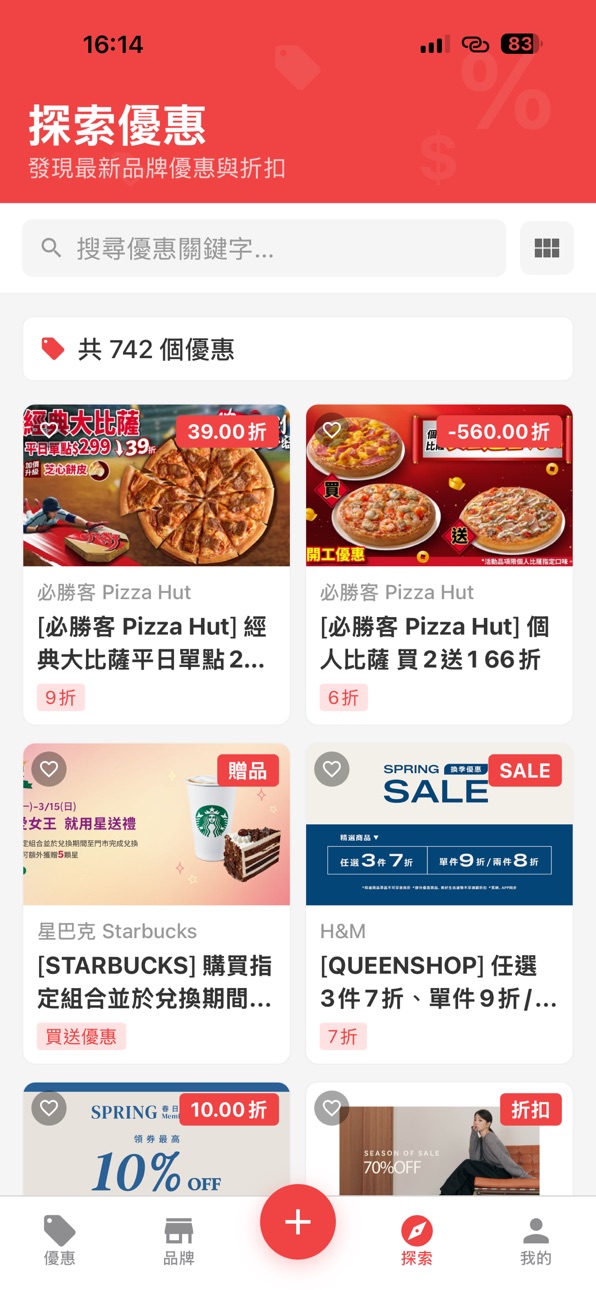
Task: Like the Starbucks offer with its heart icon
Action: 49,769
